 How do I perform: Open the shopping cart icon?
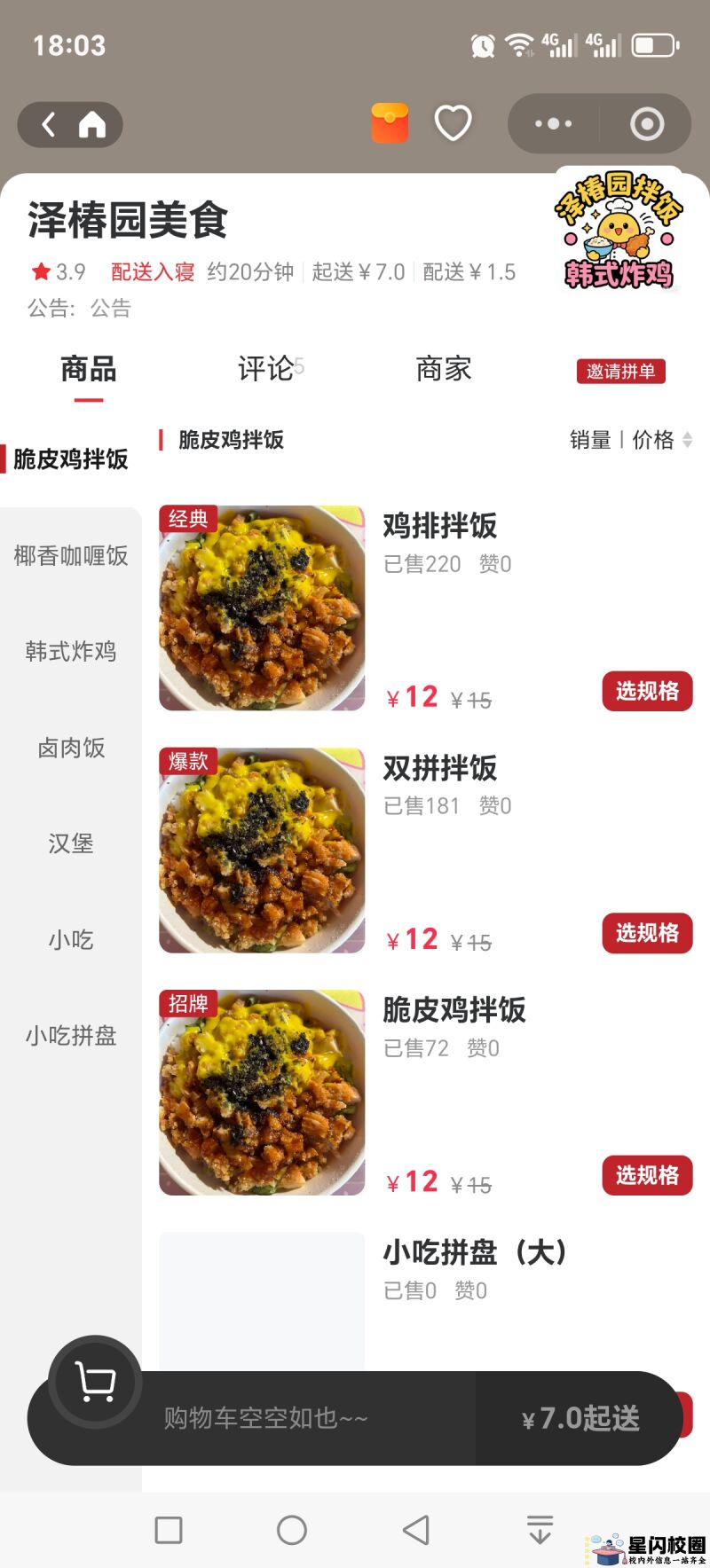95,1382
